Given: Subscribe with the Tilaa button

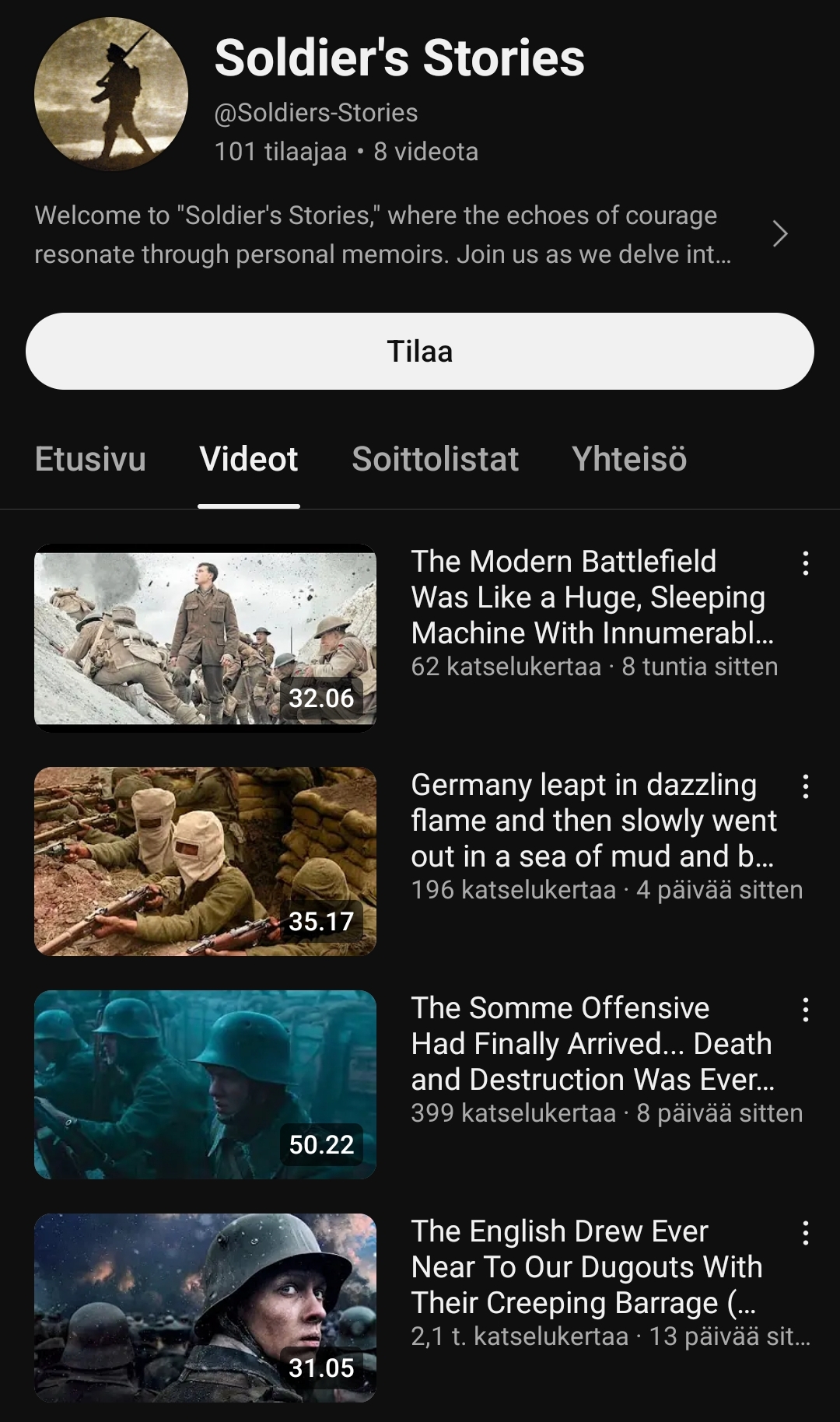Looking at the screenshot, I should point(420,351).
